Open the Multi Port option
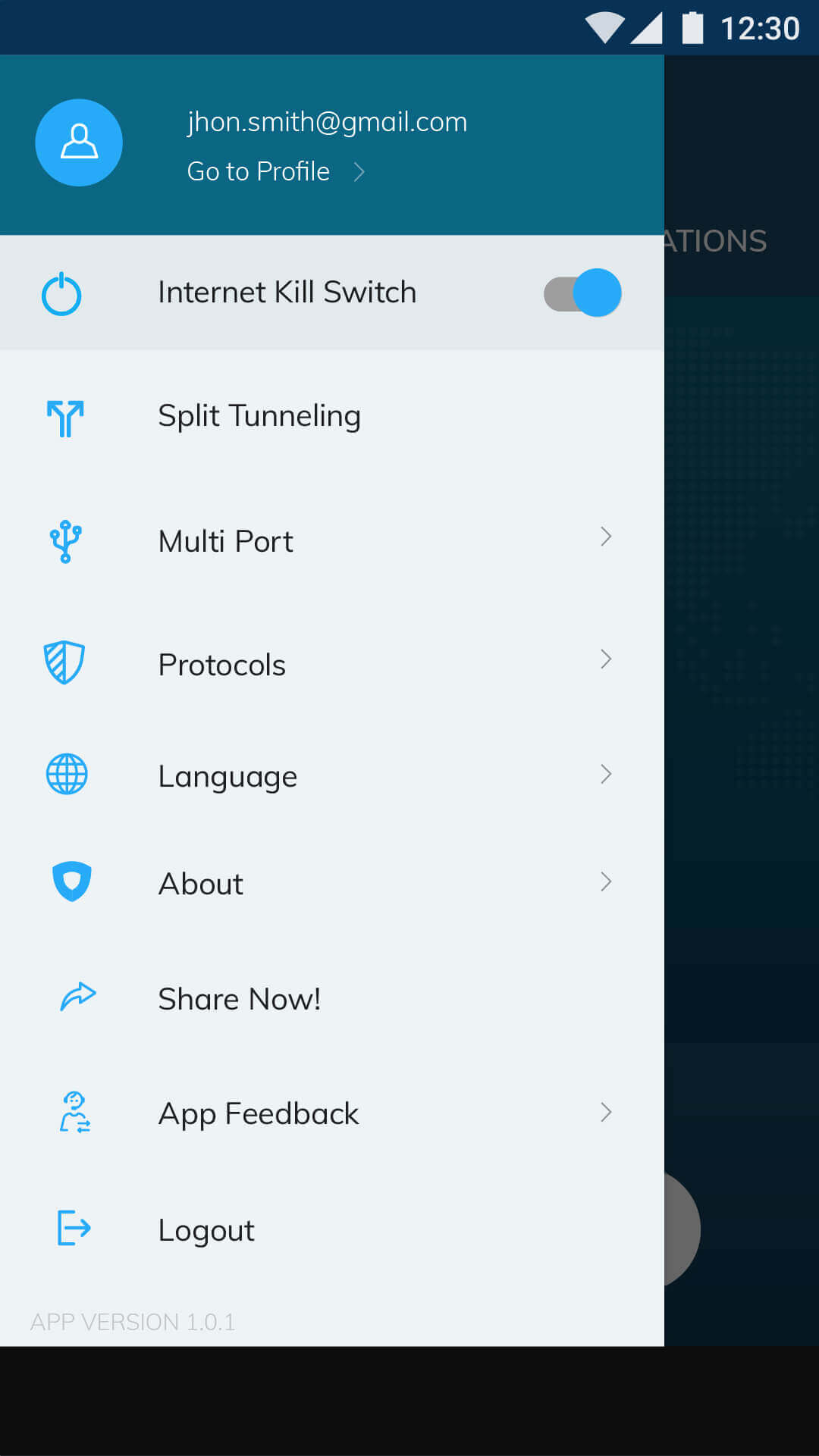 click(x=332, y=541)
